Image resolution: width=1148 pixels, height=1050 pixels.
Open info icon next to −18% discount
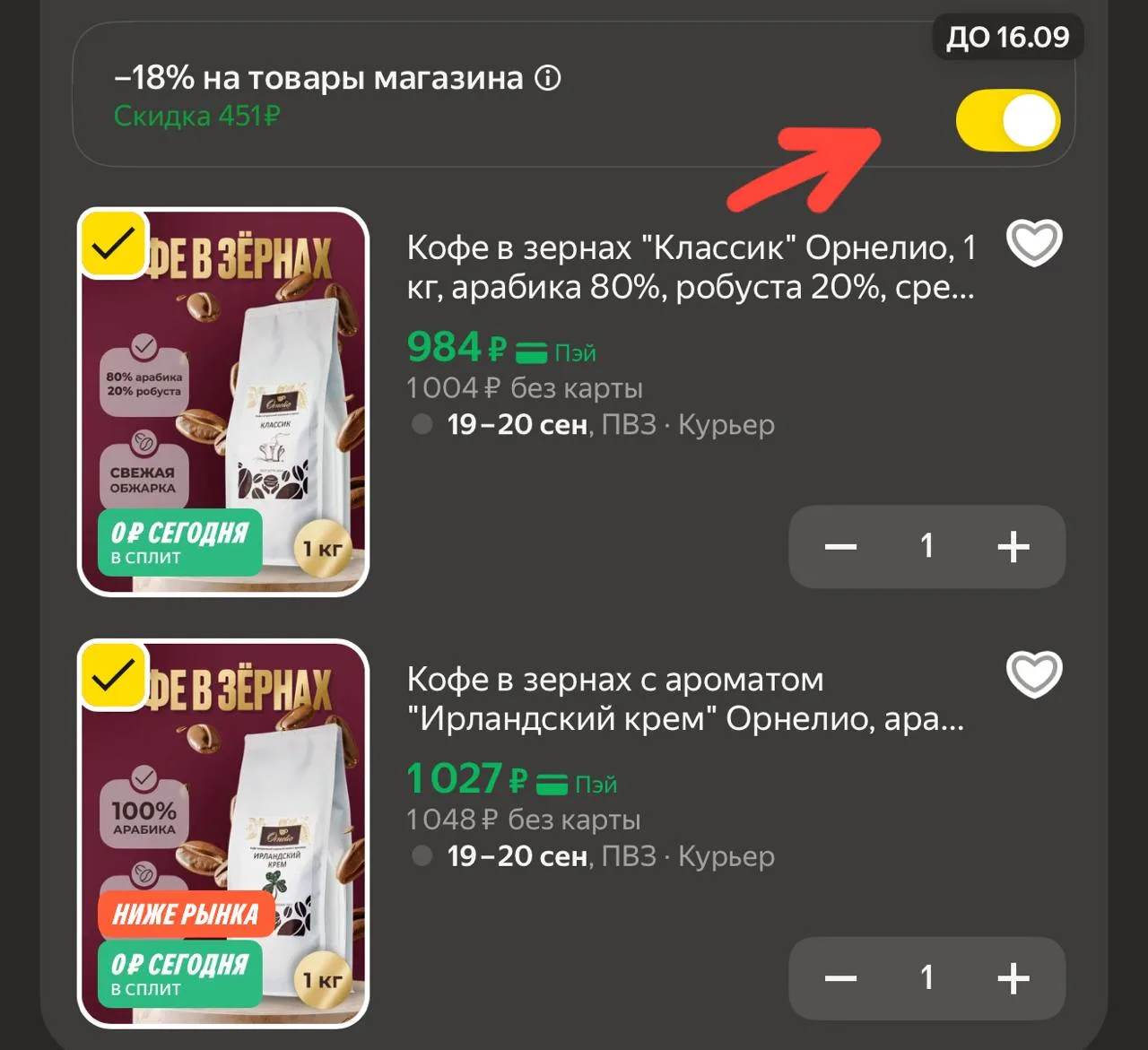point(547,79)
